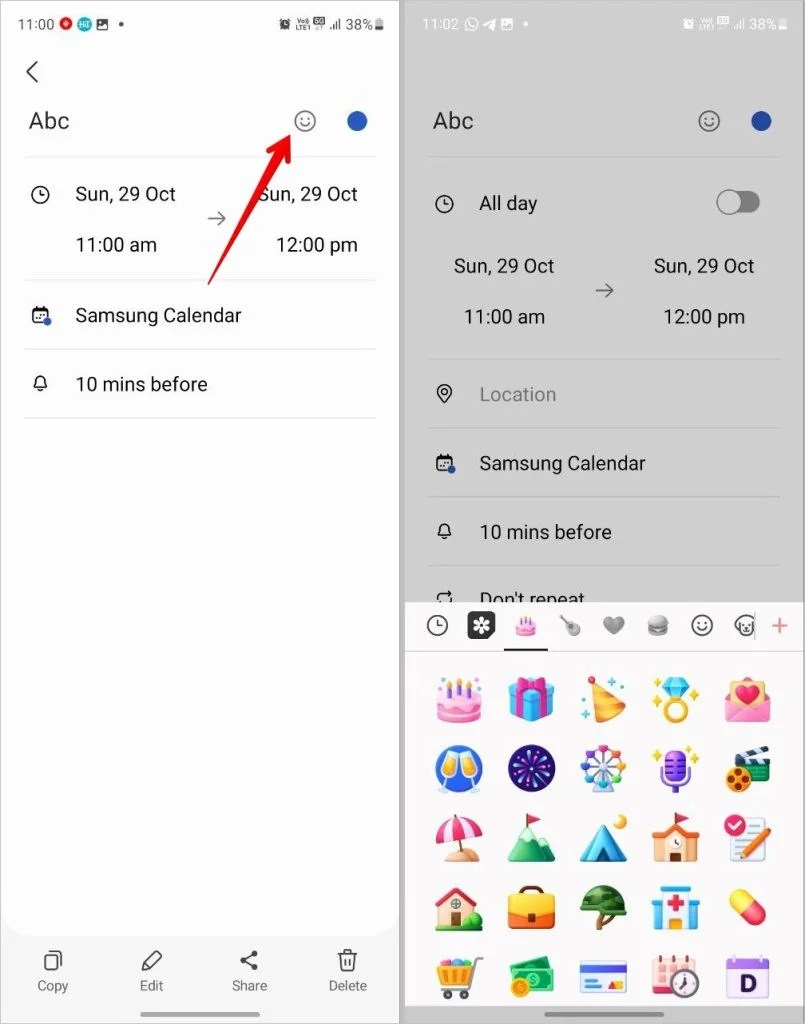Delete this event

click(347, 971)
